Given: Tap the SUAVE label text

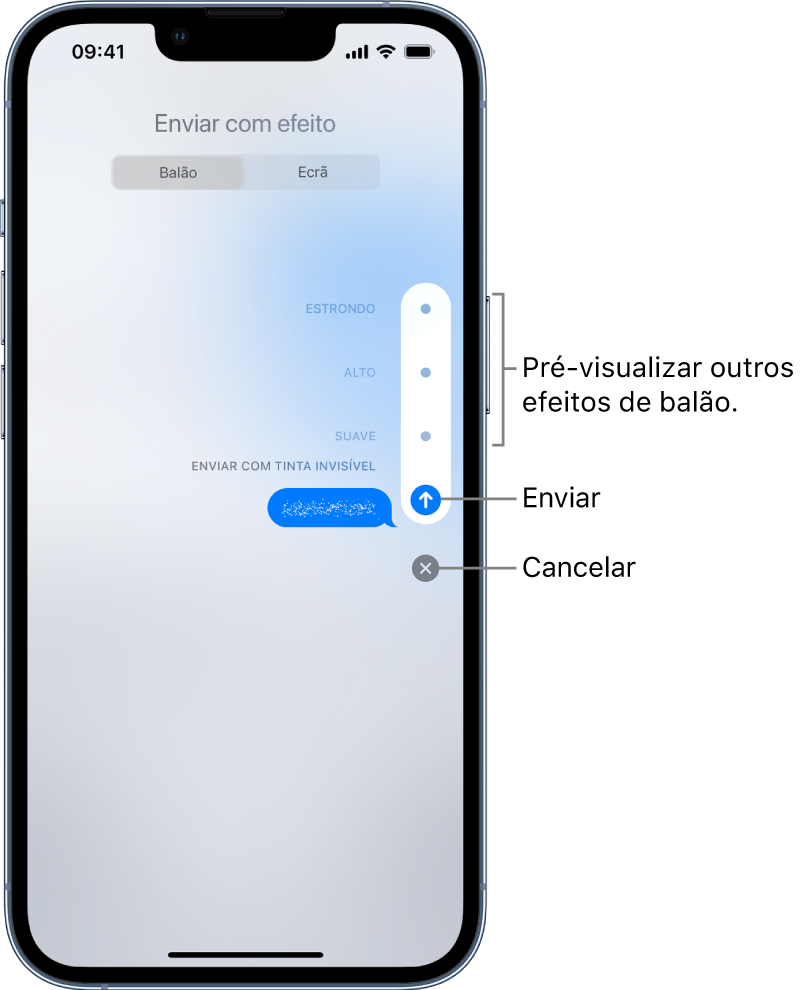Looking at the screenshot, I should coord(356,436).
